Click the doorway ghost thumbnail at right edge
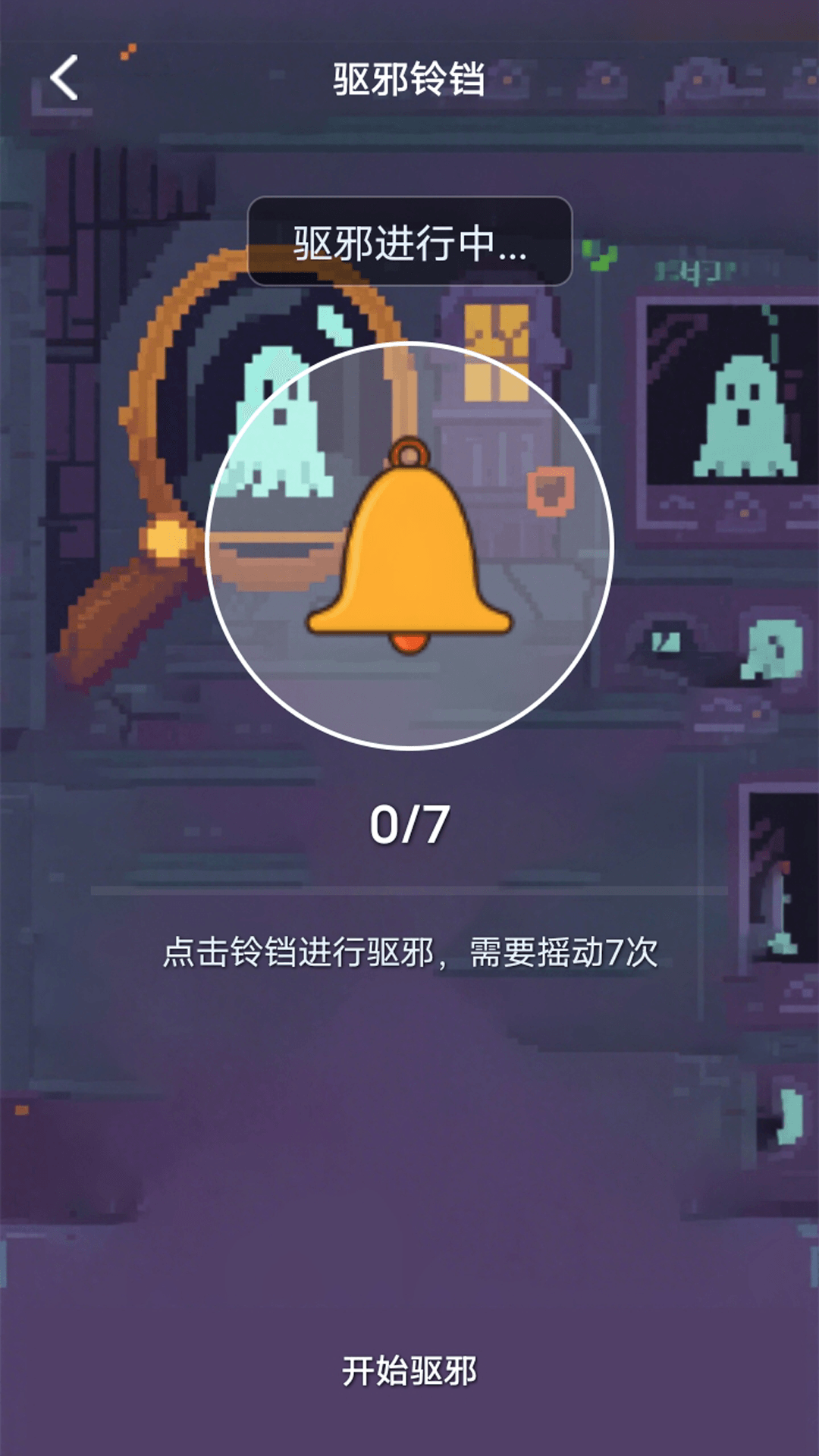This screenshot has width=819, height=1456. [781, 872]
